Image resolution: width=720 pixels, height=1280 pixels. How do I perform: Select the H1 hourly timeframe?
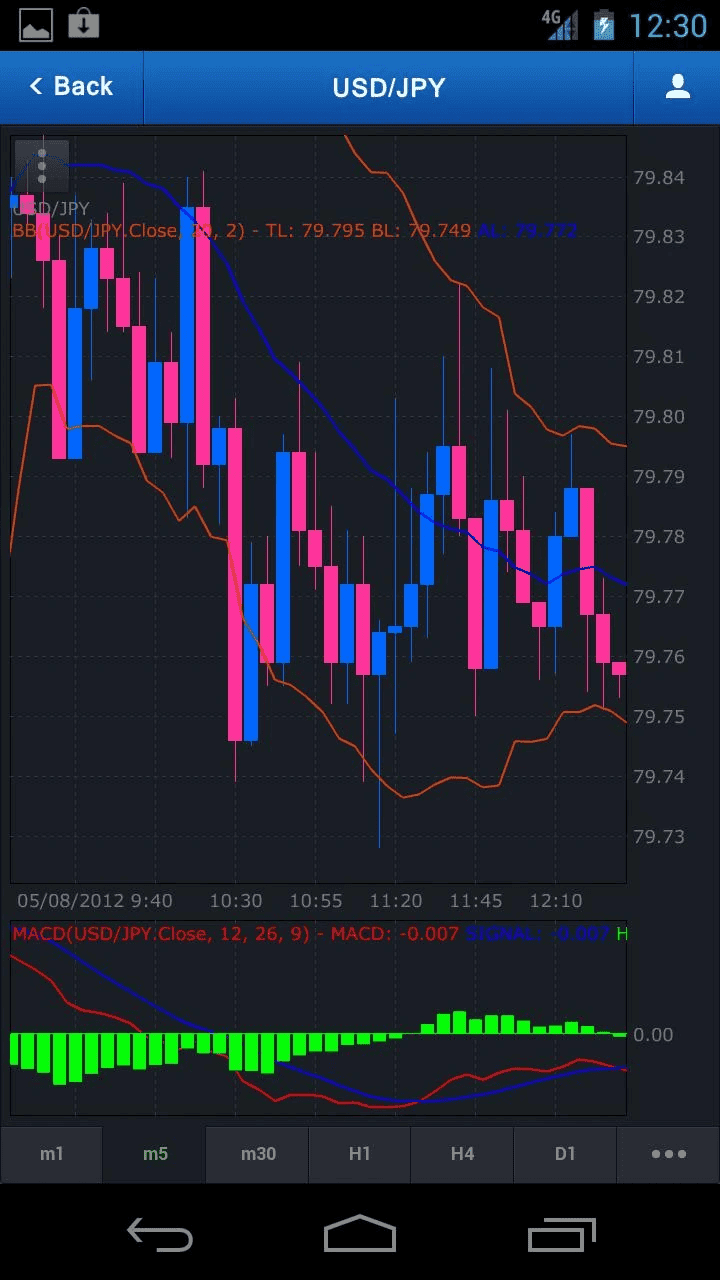(359, 1154)
